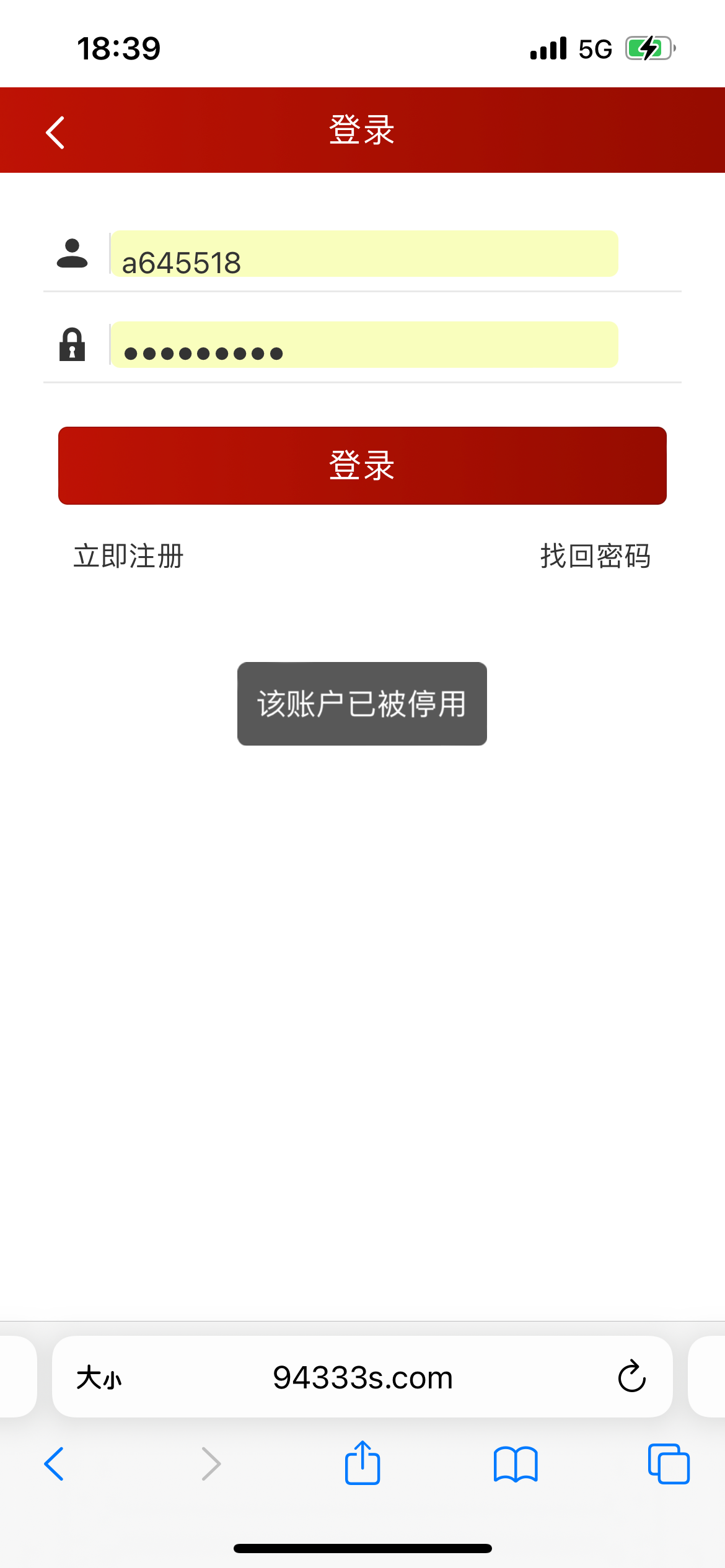Open 立即注册 to register
725x1568 pixels.
click(x=129, y=556)
